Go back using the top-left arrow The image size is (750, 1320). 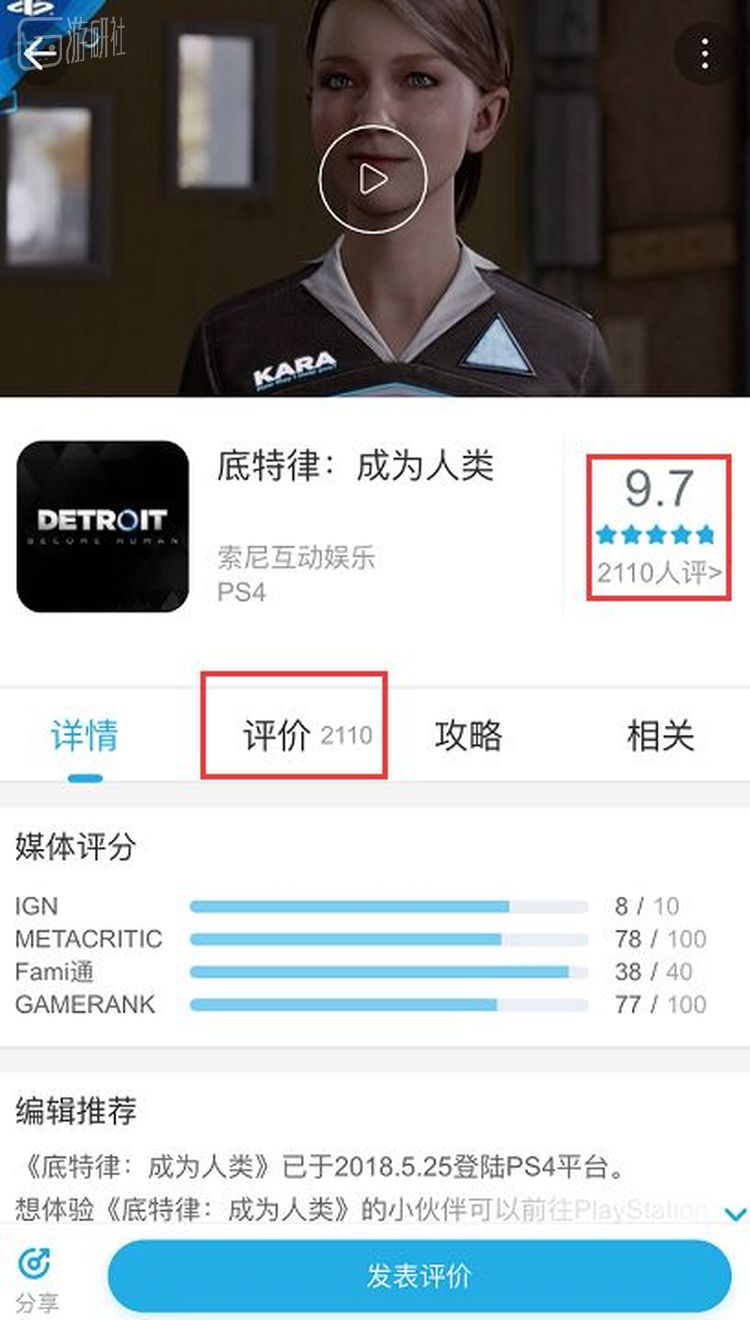[x=40, y=53]
